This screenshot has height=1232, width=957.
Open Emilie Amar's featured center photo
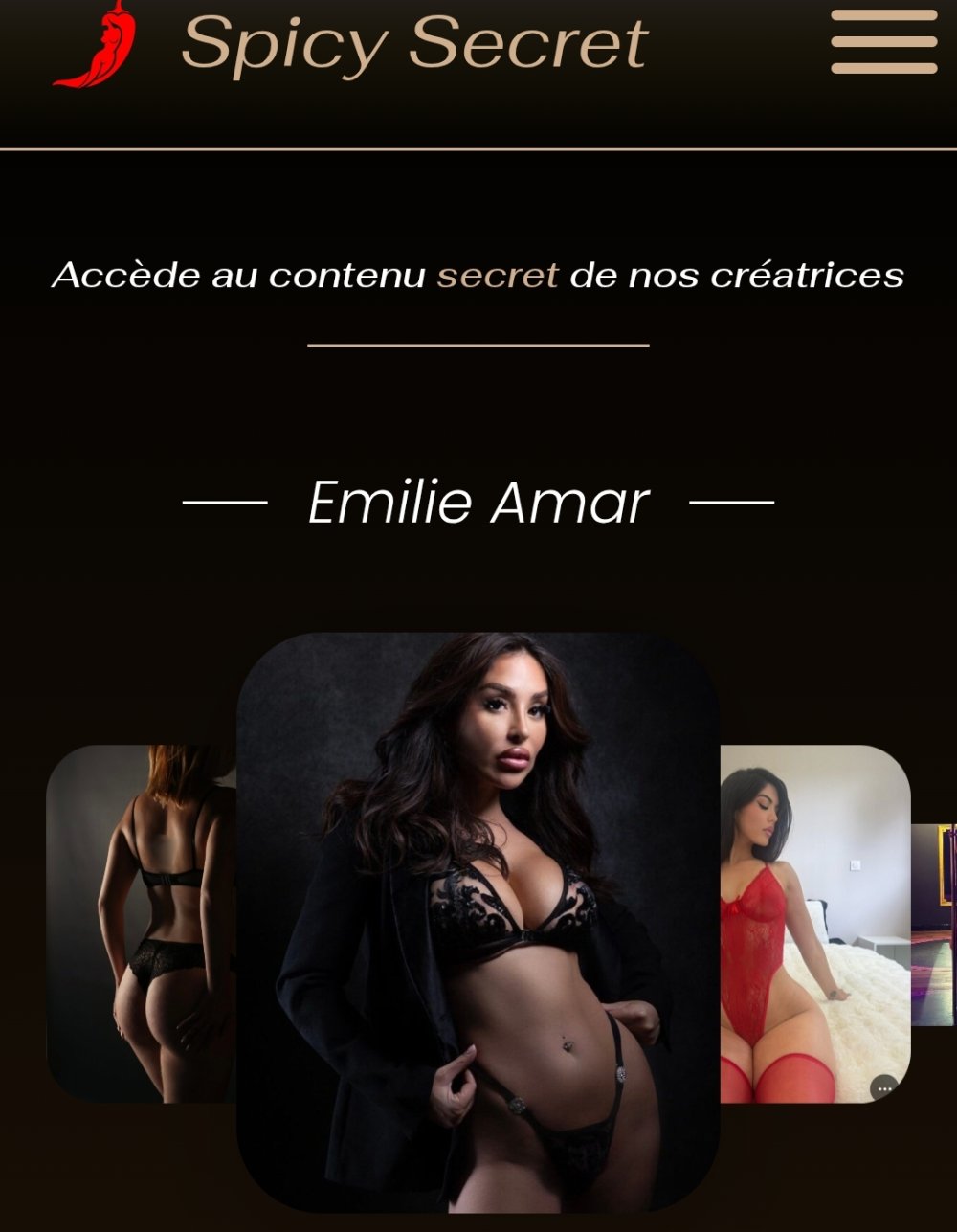pos(478,921)
